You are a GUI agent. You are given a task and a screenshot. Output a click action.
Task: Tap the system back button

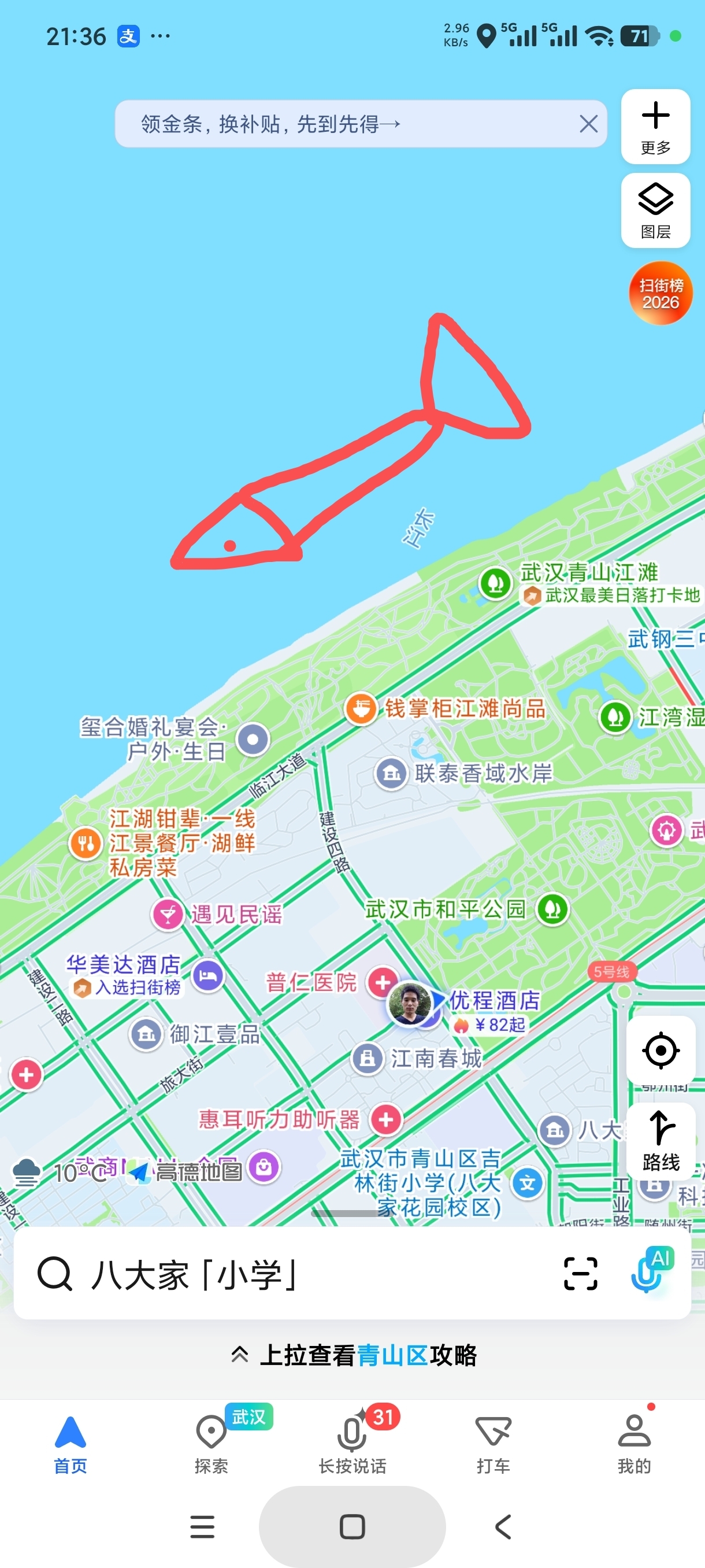(502, 1526)
